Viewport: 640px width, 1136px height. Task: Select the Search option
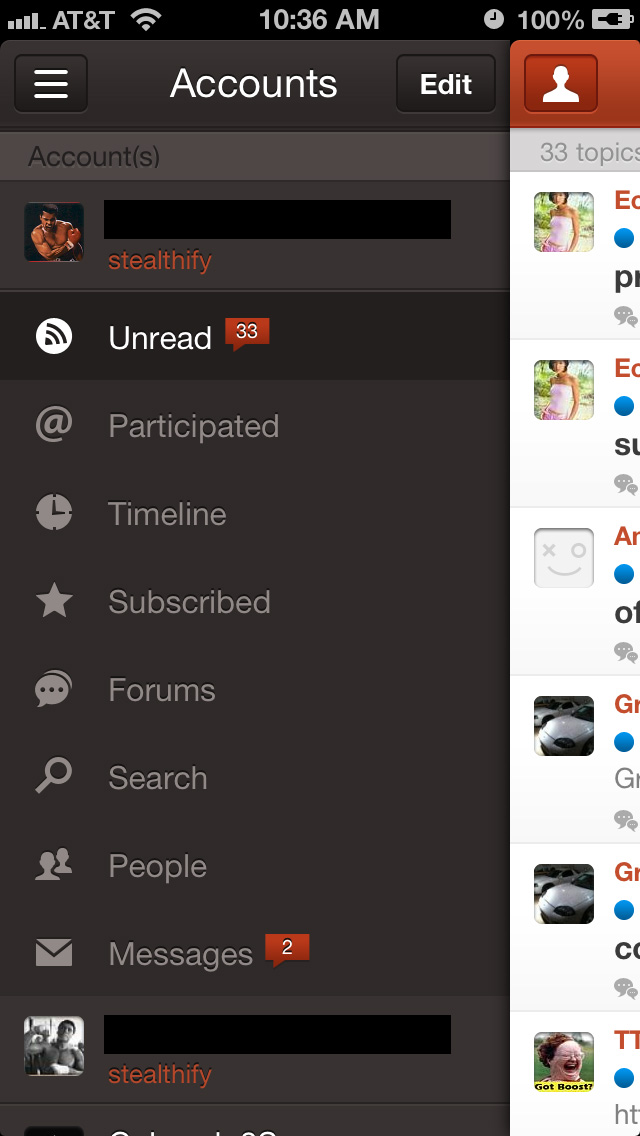[158, 778]
